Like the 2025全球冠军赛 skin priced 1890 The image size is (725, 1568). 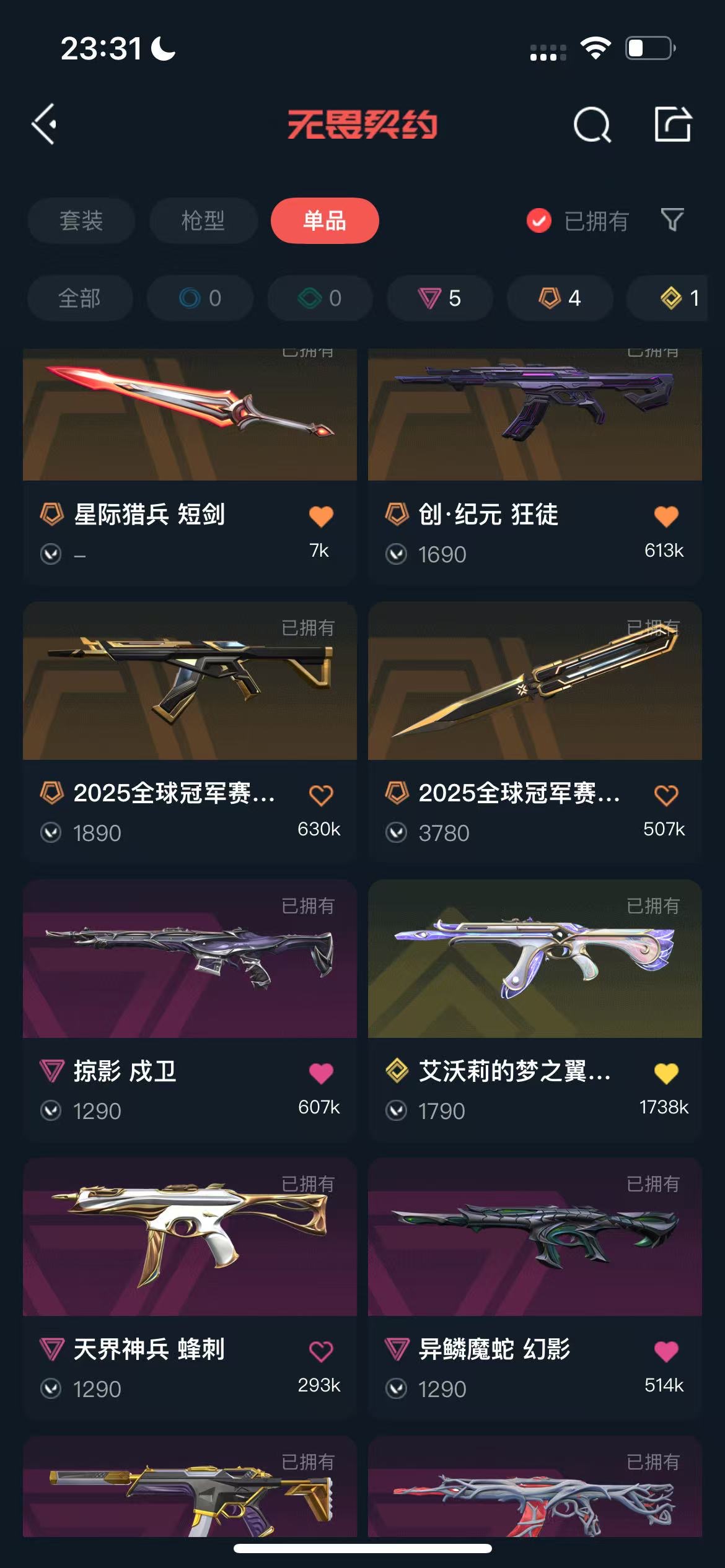pos(321,795)
